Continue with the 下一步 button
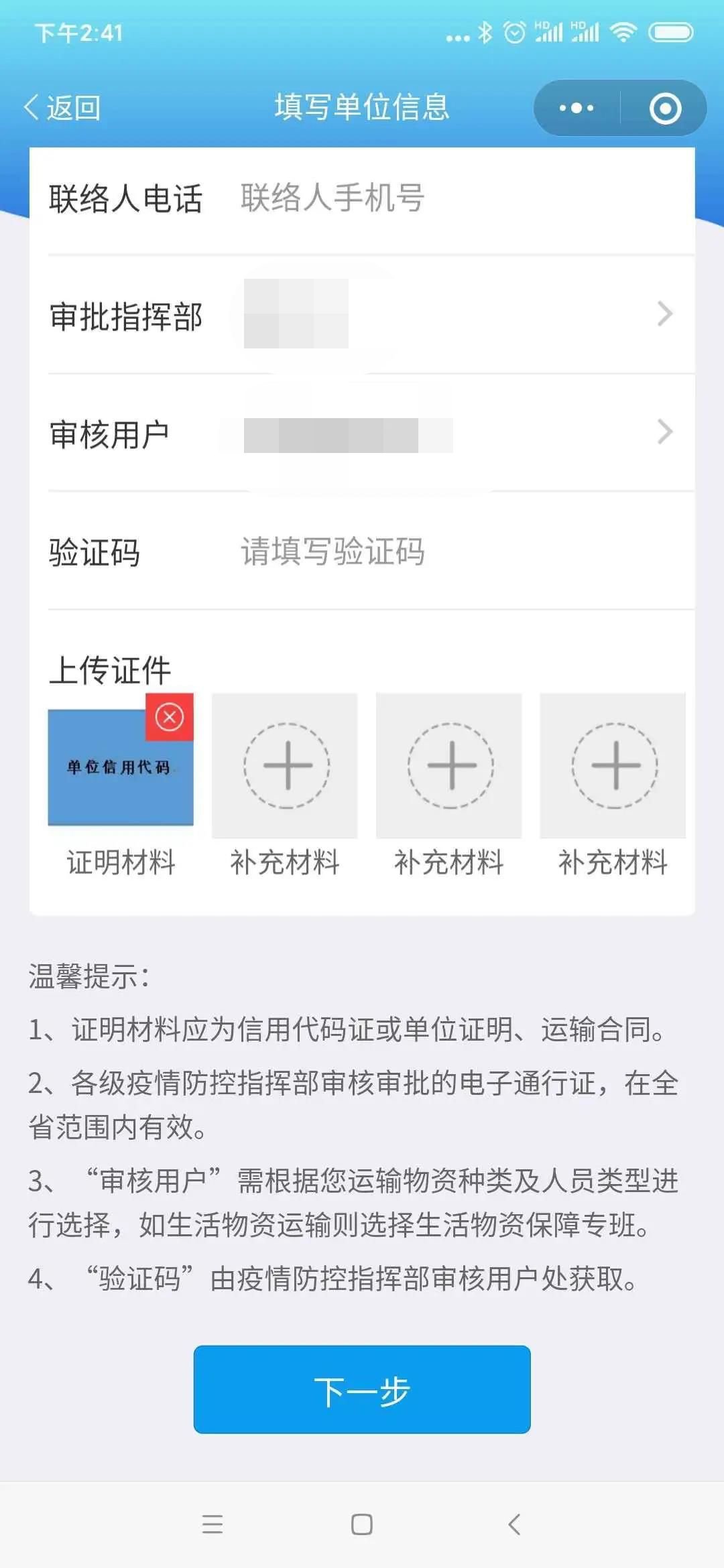The image size is (724, 1568). tap(362, 1390)
